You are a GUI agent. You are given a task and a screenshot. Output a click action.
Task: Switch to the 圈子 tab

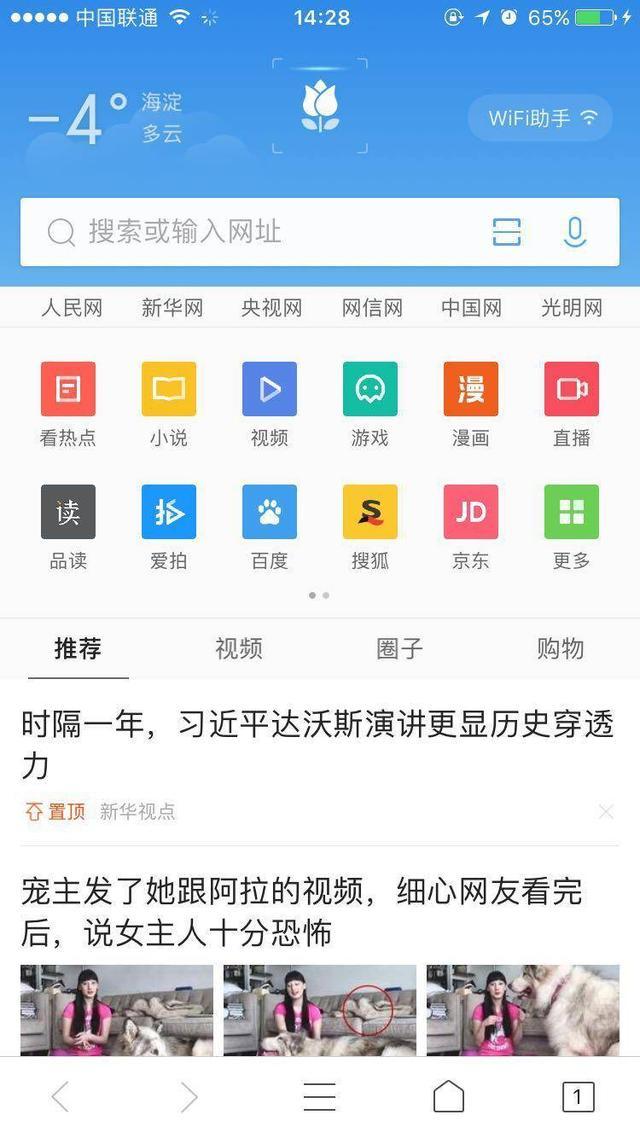399,649
